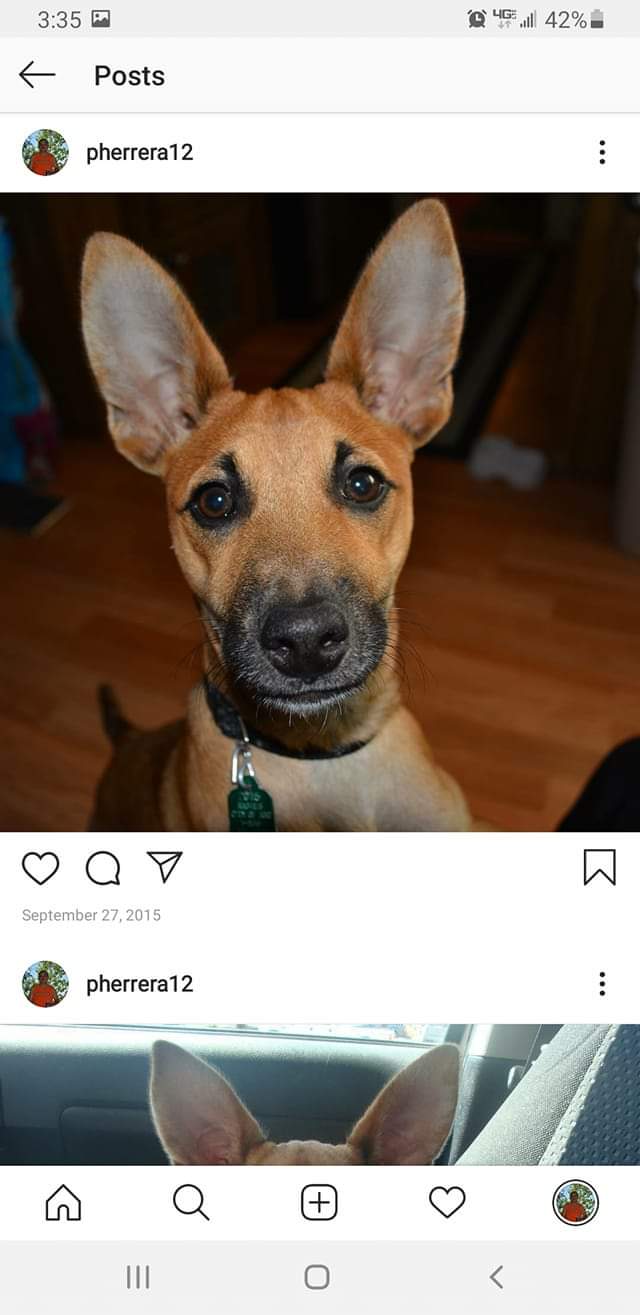640x1315 pixels.
Task: Share the September 27, 2015 post
Action: tap(165, 867)
